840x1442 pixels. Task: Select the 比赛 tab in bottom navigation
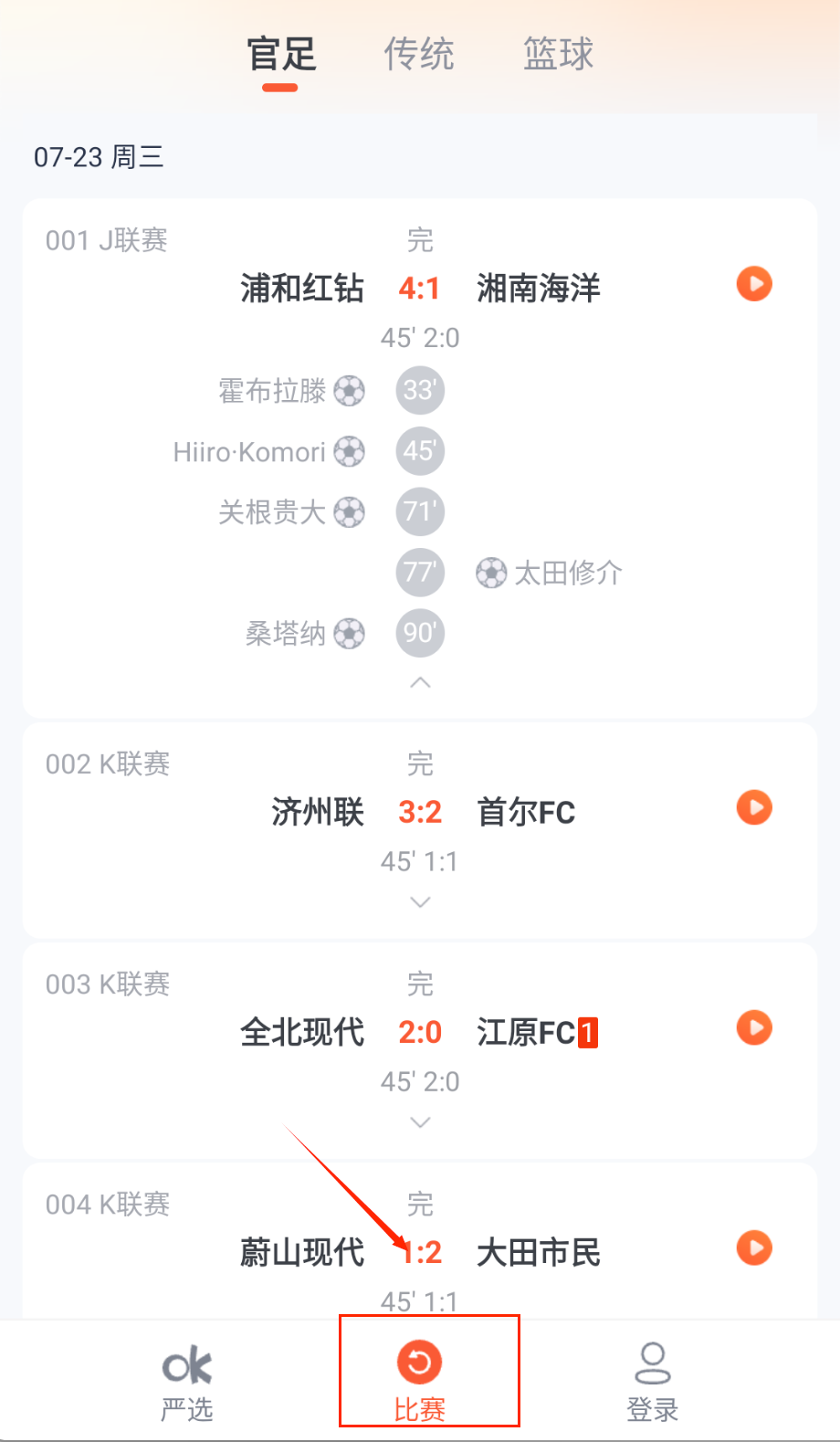pos(420,1384)
